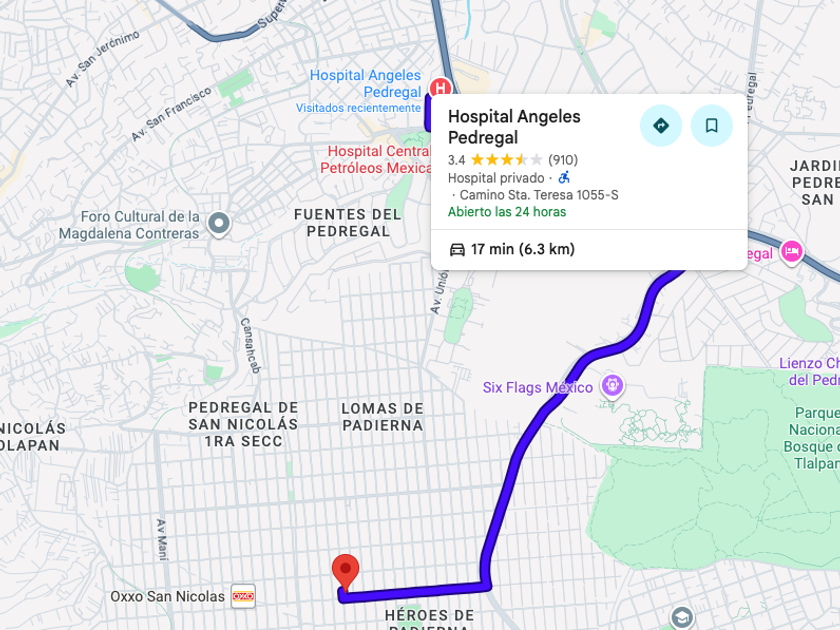Select the Foro Cultural de la Magdalena Contreras pin

click(x=219, y=223)
